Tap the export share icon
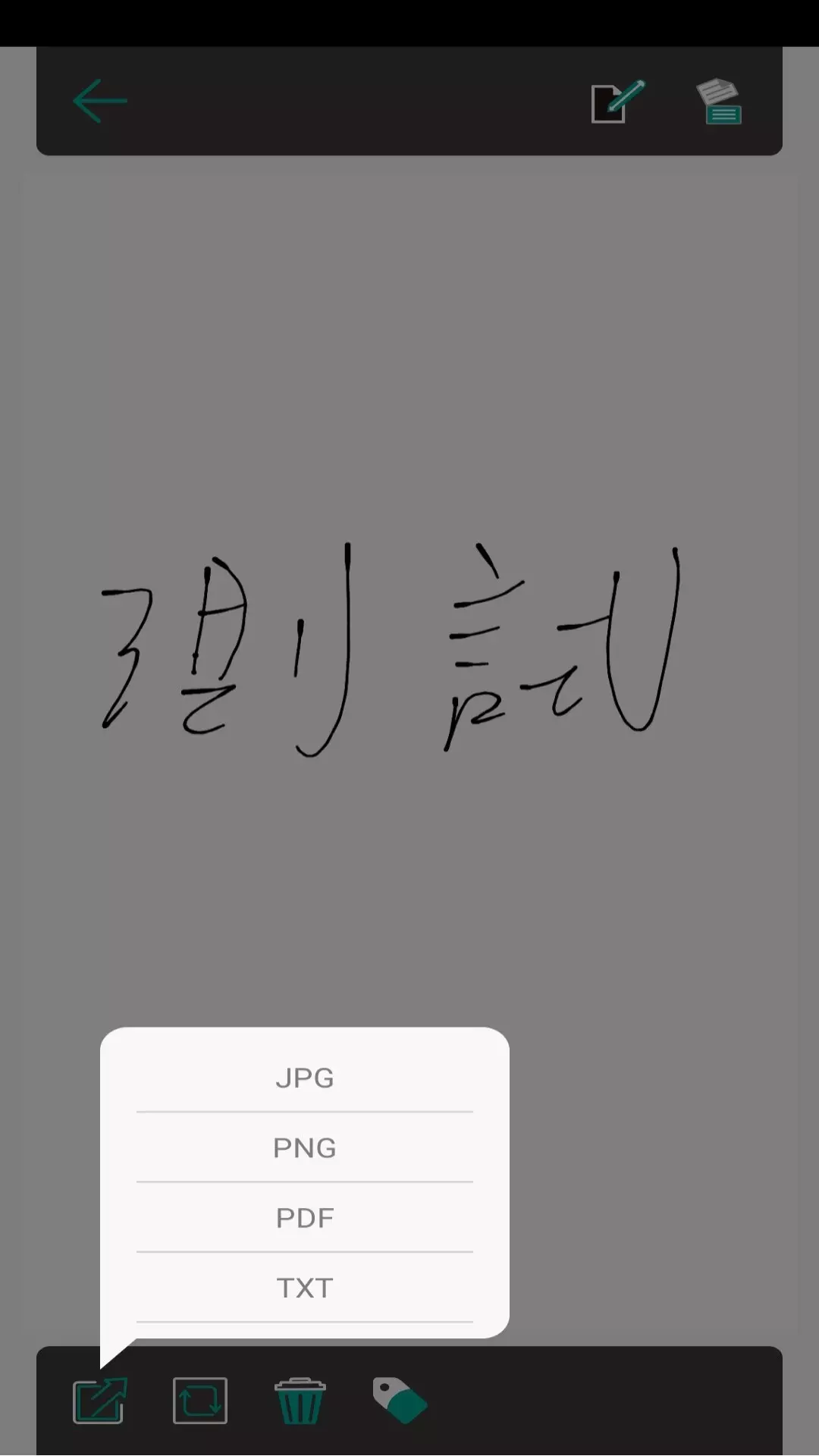Screen dimensions: 819x1456 click(x=99, y=1401)
